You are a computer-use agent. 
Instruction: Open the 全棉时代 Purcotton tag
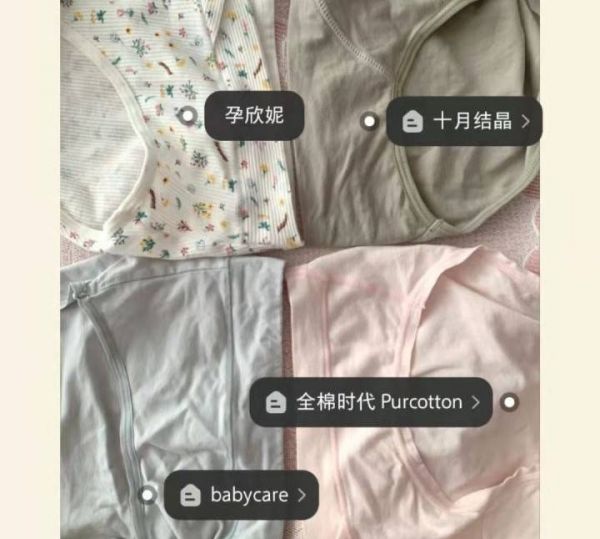[x=371, y=402]
